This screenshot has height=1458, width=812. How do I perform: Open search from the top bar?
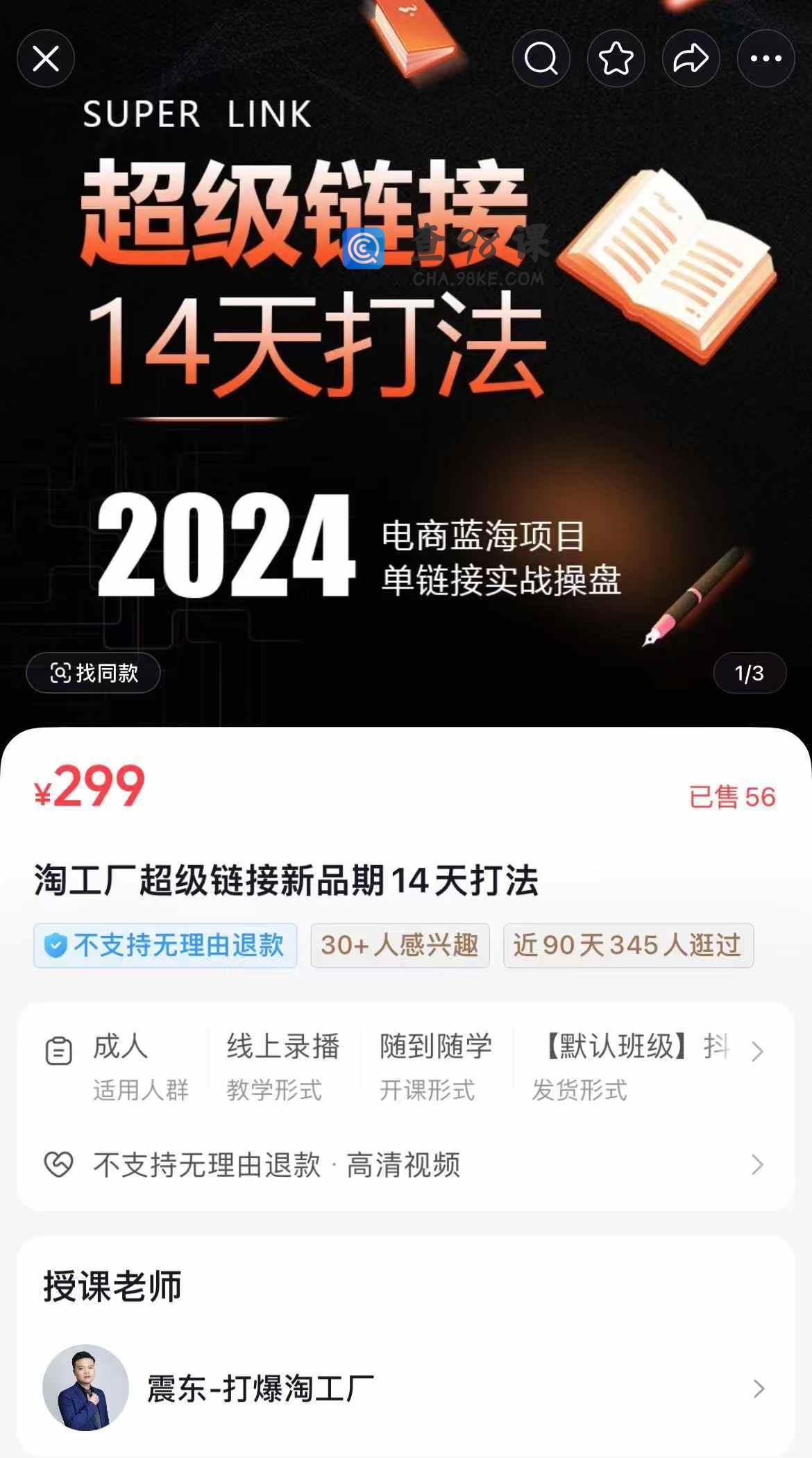pyautogui.click(x=541, y=59)
